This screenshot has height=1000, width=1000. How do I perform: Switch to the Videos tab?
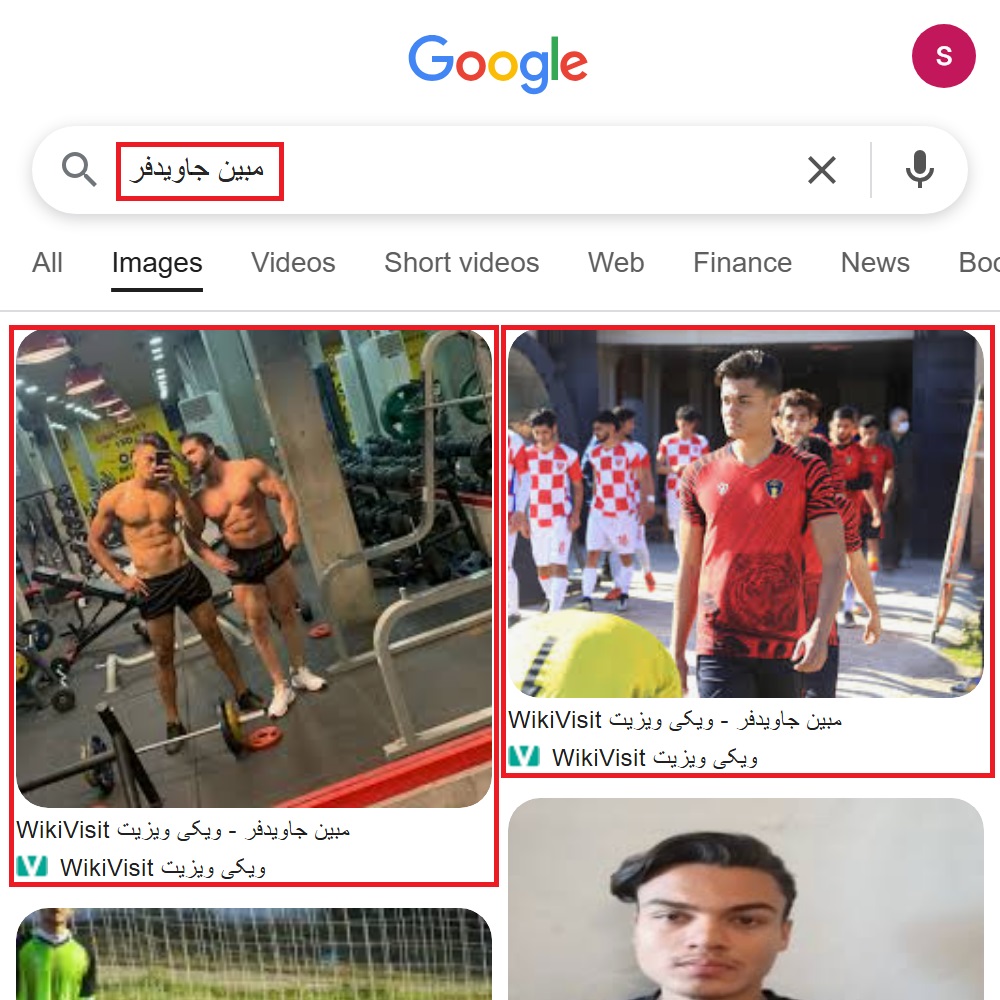click(x=293, y=263)
